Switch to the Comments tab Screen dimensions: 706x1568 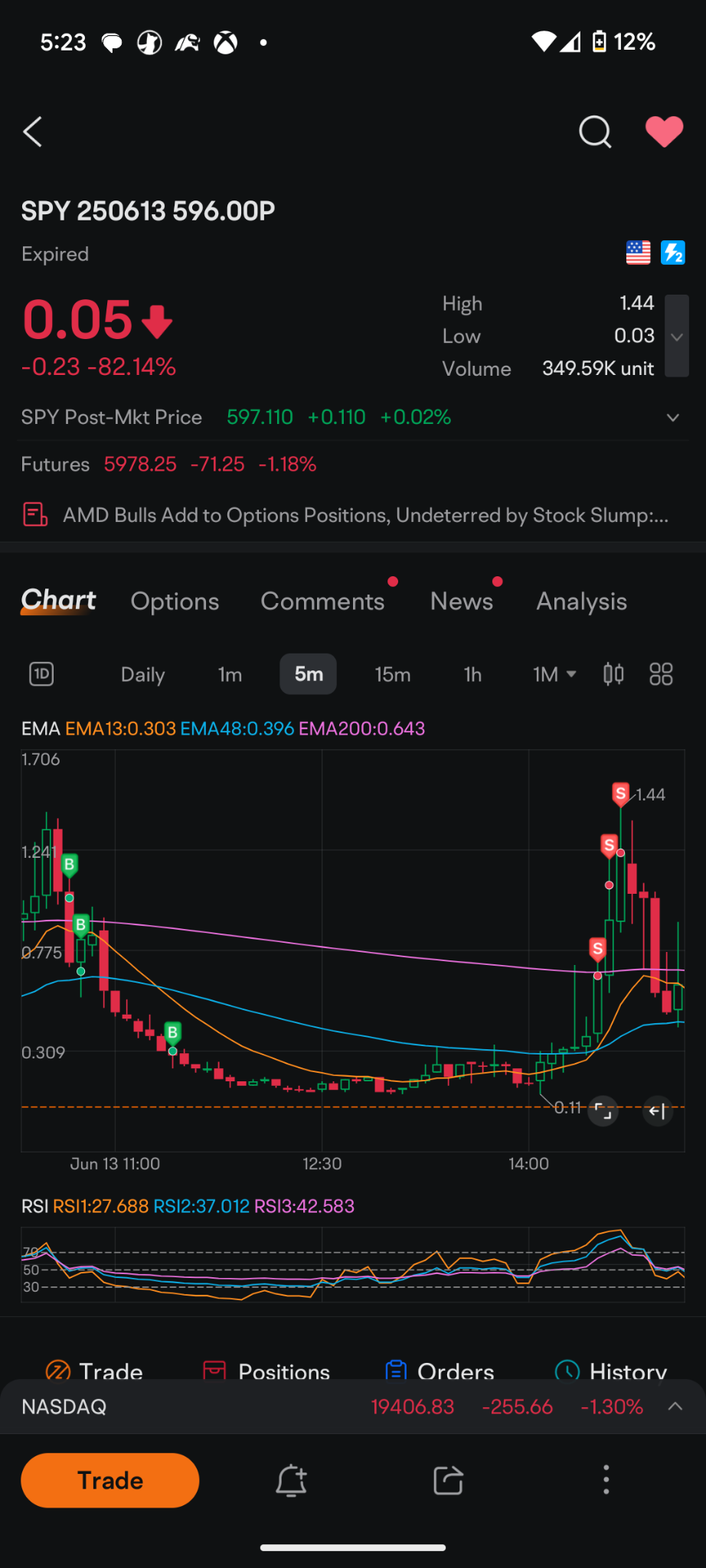pyautogui.click(x=322, y=601)
